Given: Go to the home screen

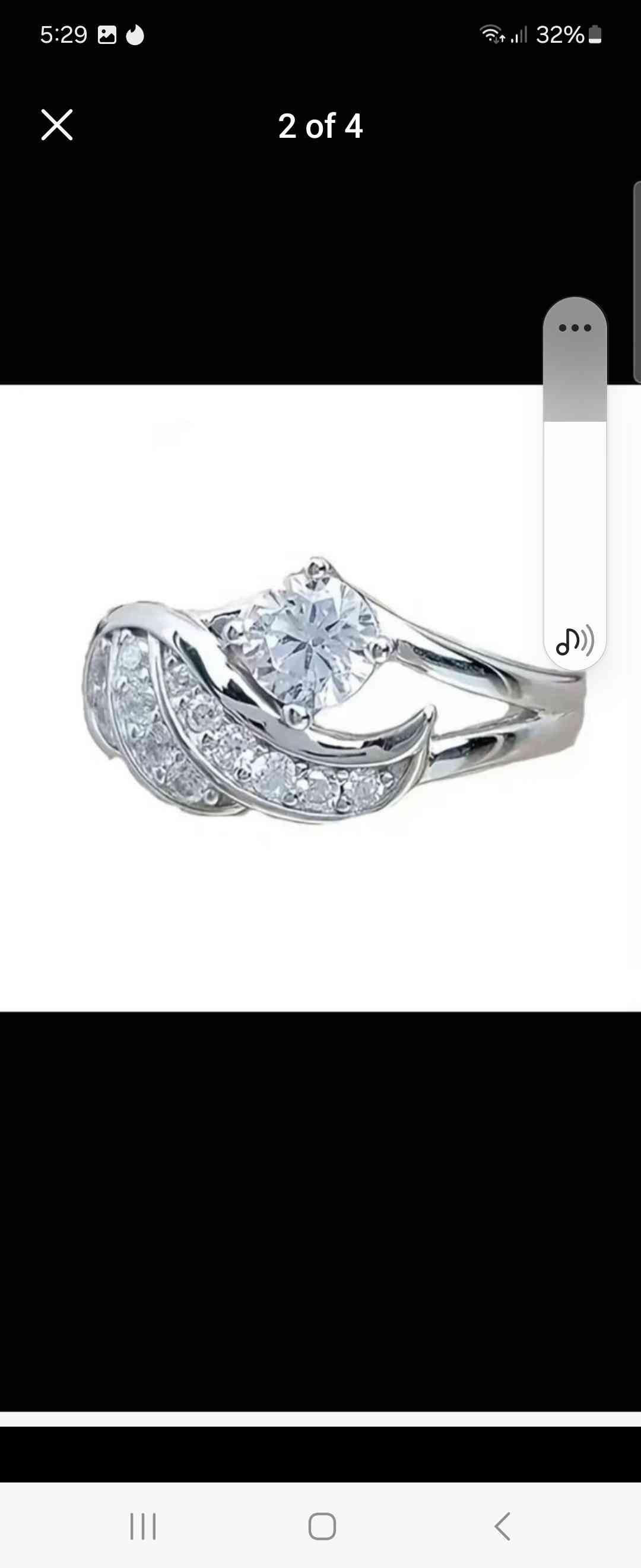Looking at the screenshot, I should (x=322, y=1526).
